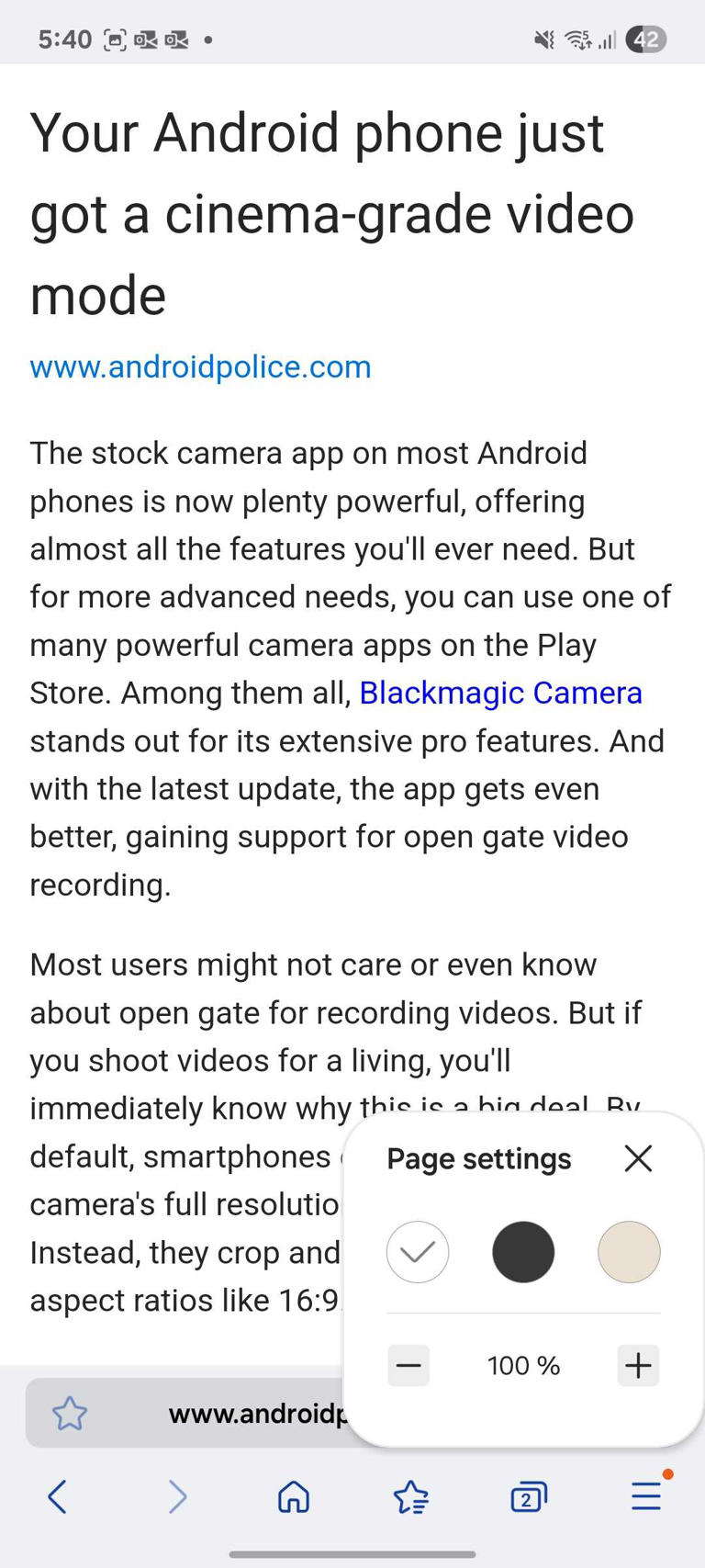Decrease page zoom with the minus control

pos(408,1365)
